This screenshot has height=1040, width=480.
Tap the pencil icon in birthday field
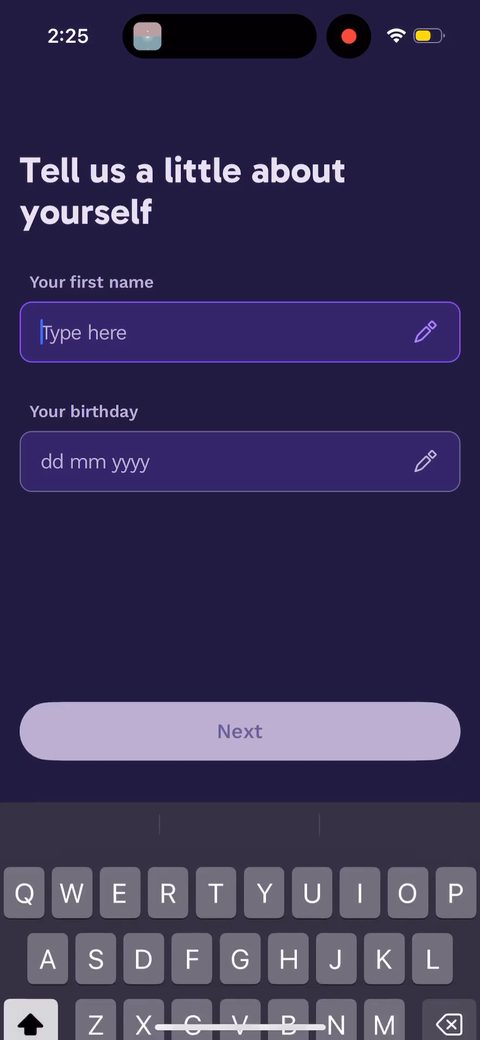tap(425, 461)
